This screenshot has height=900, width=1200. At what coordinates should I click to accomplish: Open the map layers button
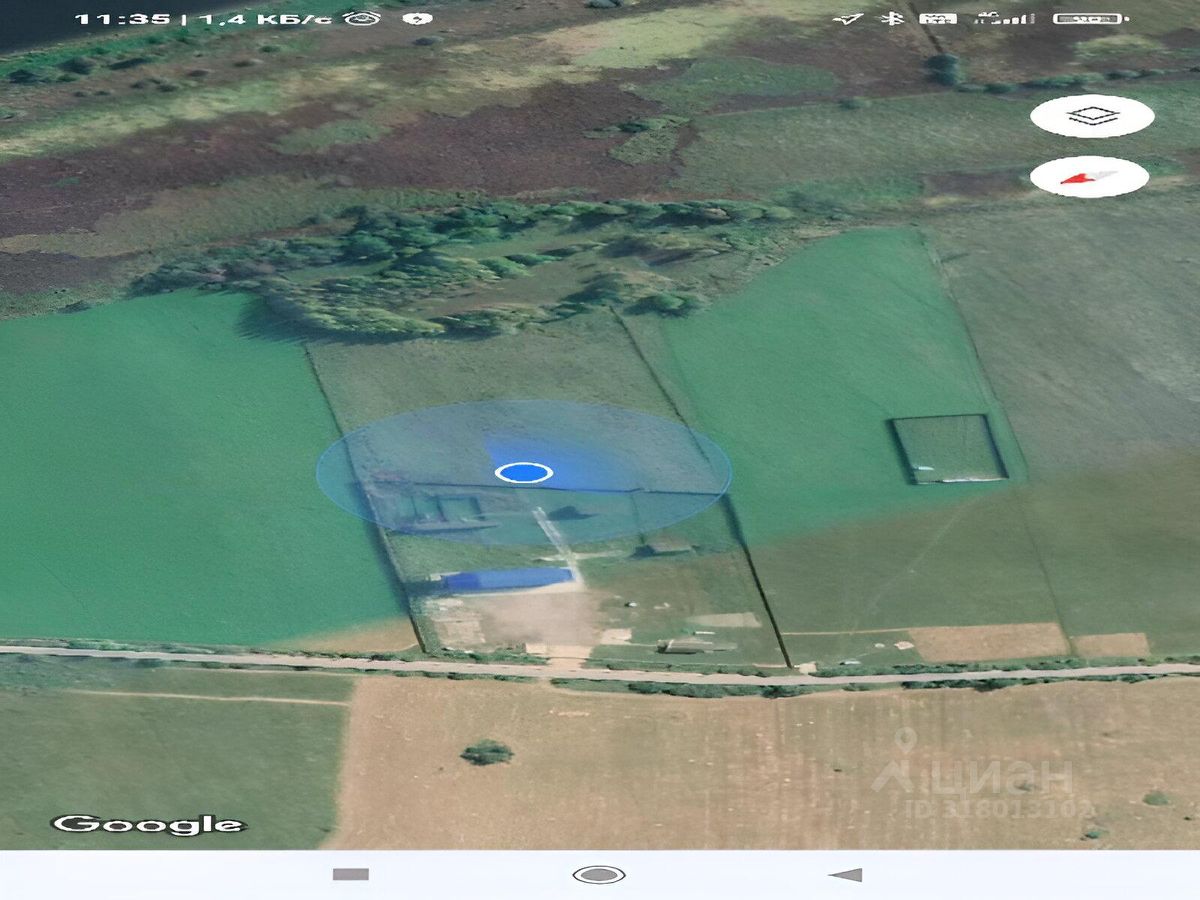pyautogui.click(x=1092, y=116)
